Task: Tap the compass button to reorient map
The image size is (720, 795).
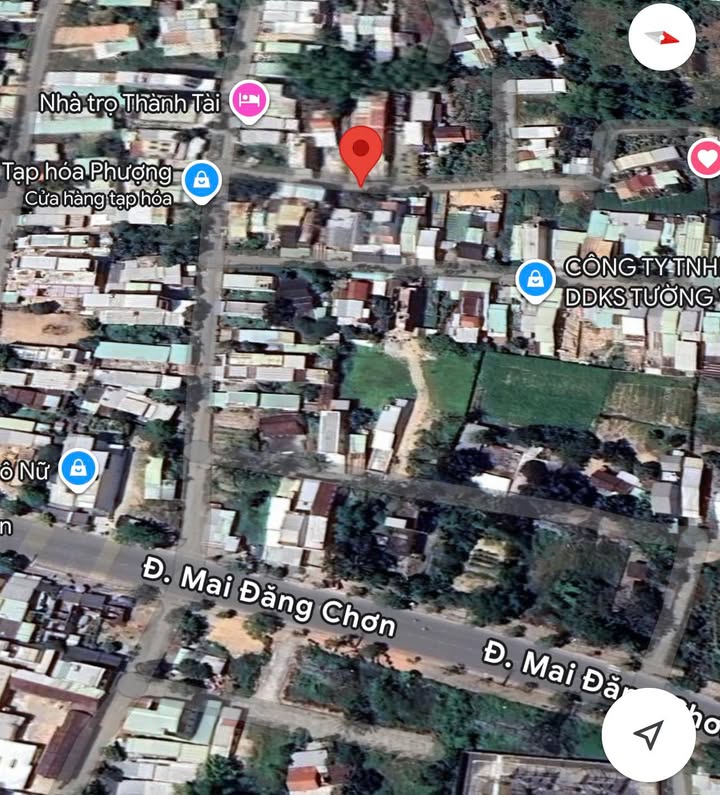Action: tap(662, 37)
